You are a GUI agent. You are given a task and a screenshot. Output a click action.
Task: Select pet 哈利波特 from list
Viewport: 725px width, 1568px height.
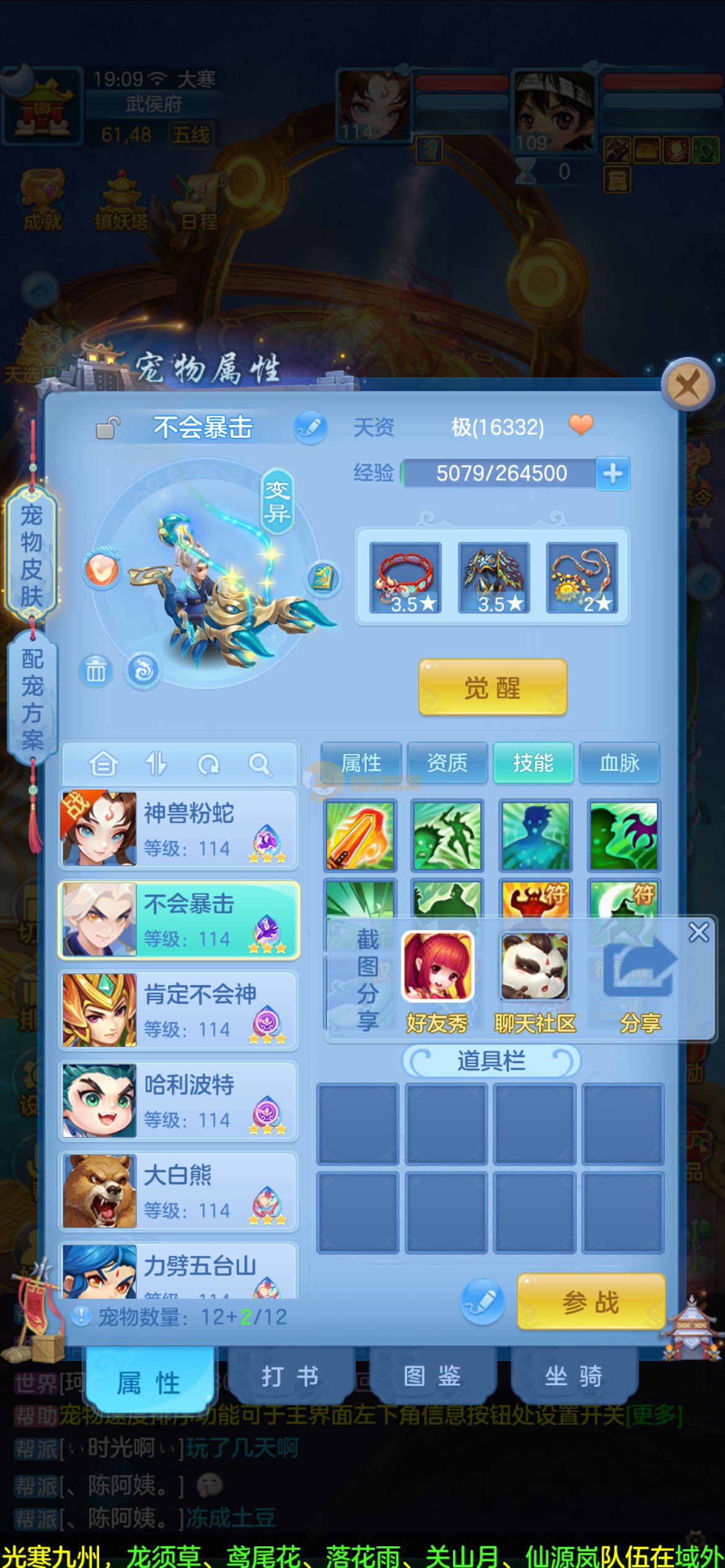coord(178,1100)
